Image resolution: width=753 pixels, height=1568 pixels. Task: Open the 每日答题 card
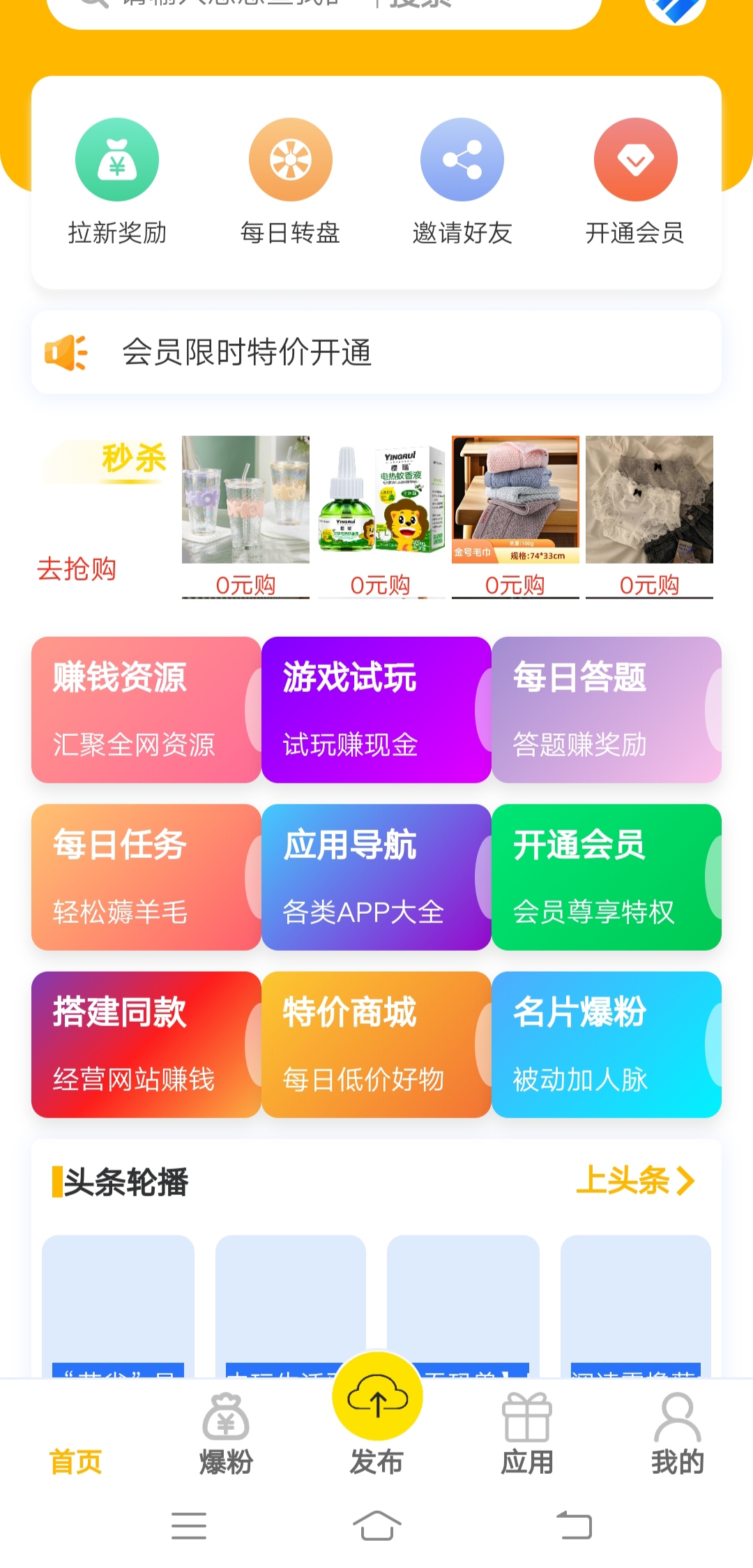(607, 709)
